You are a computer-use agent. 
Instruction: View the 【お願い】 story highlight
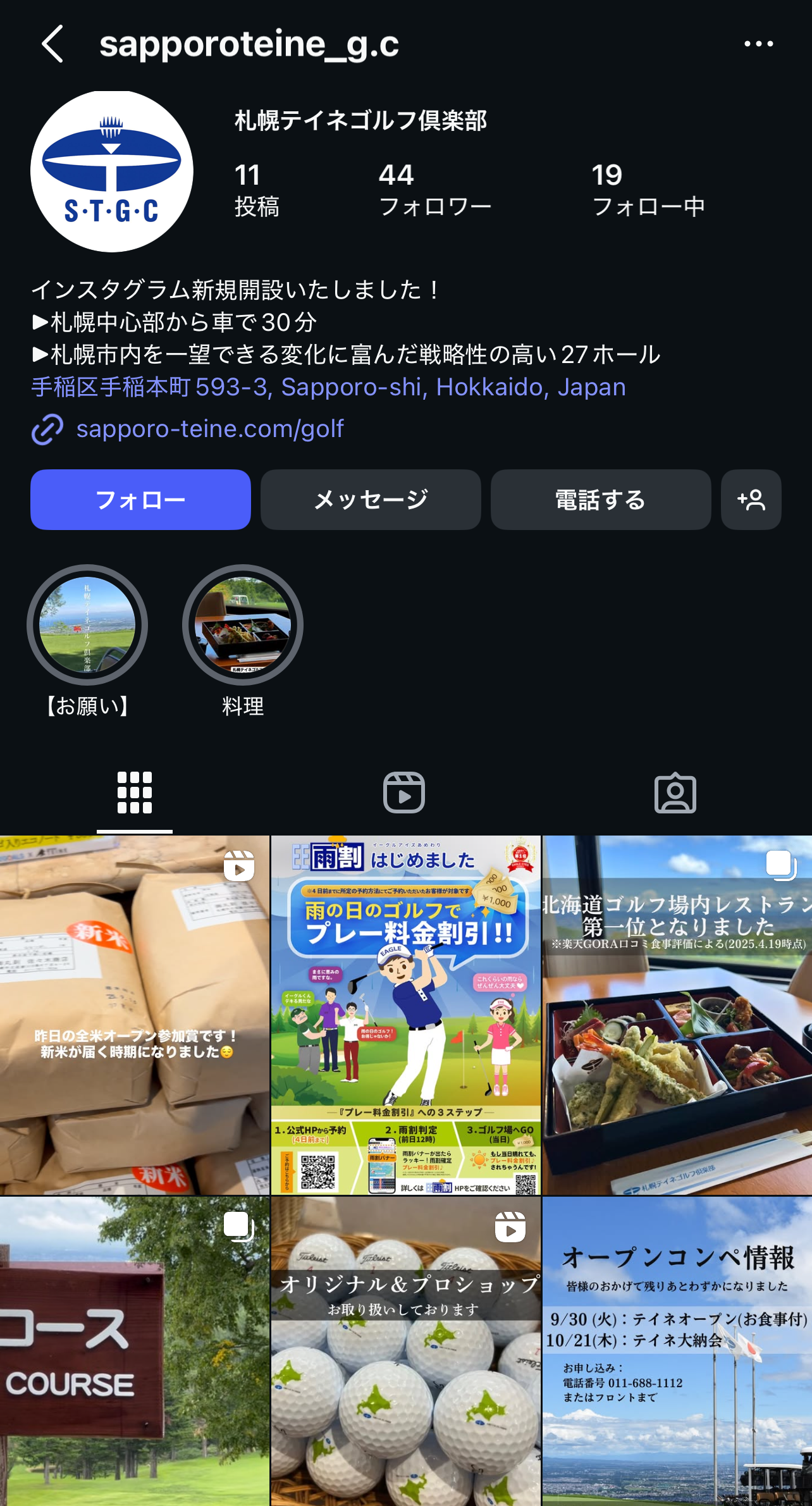click(87, 625)
